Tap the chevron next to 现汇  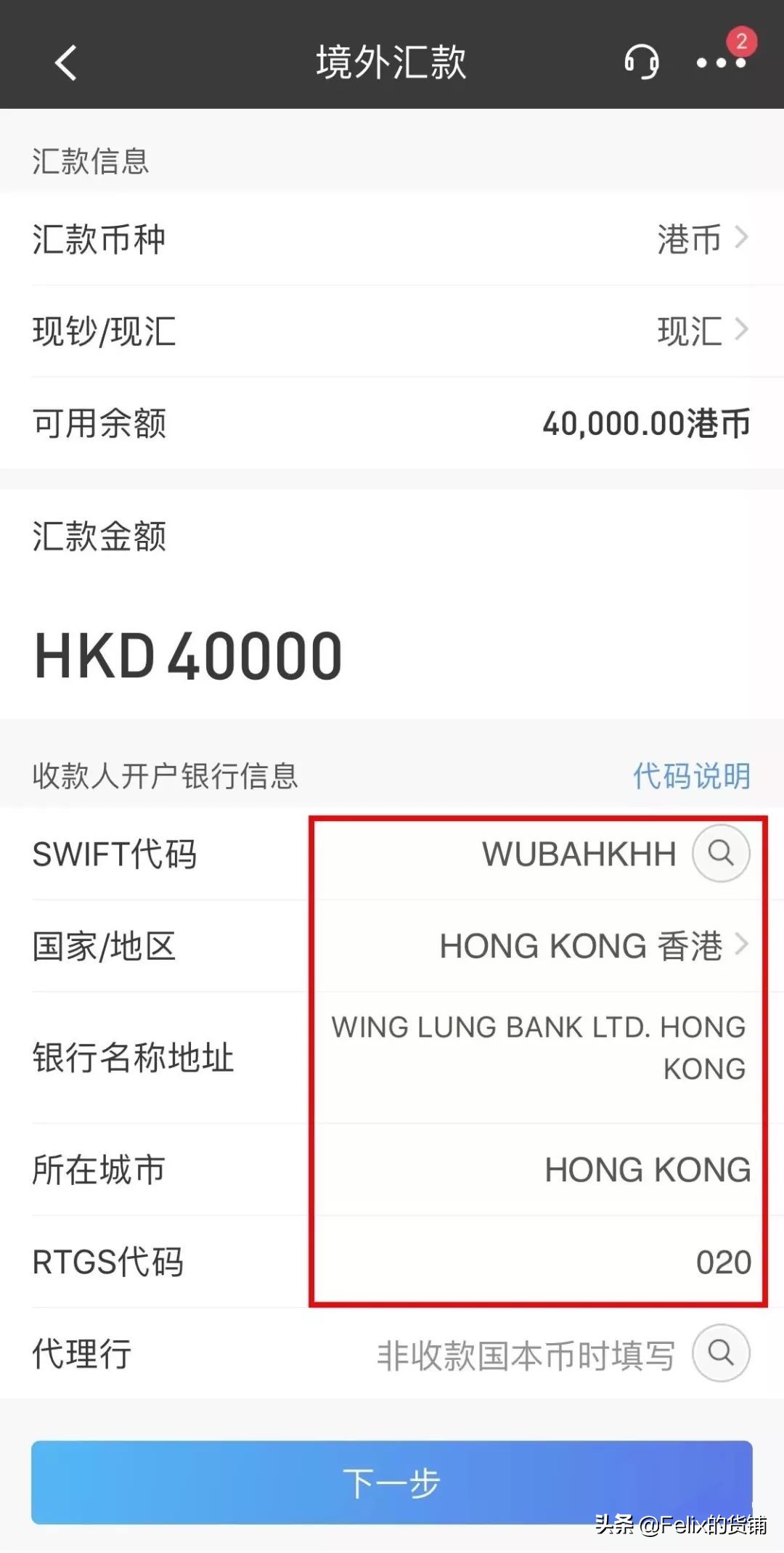742,330
